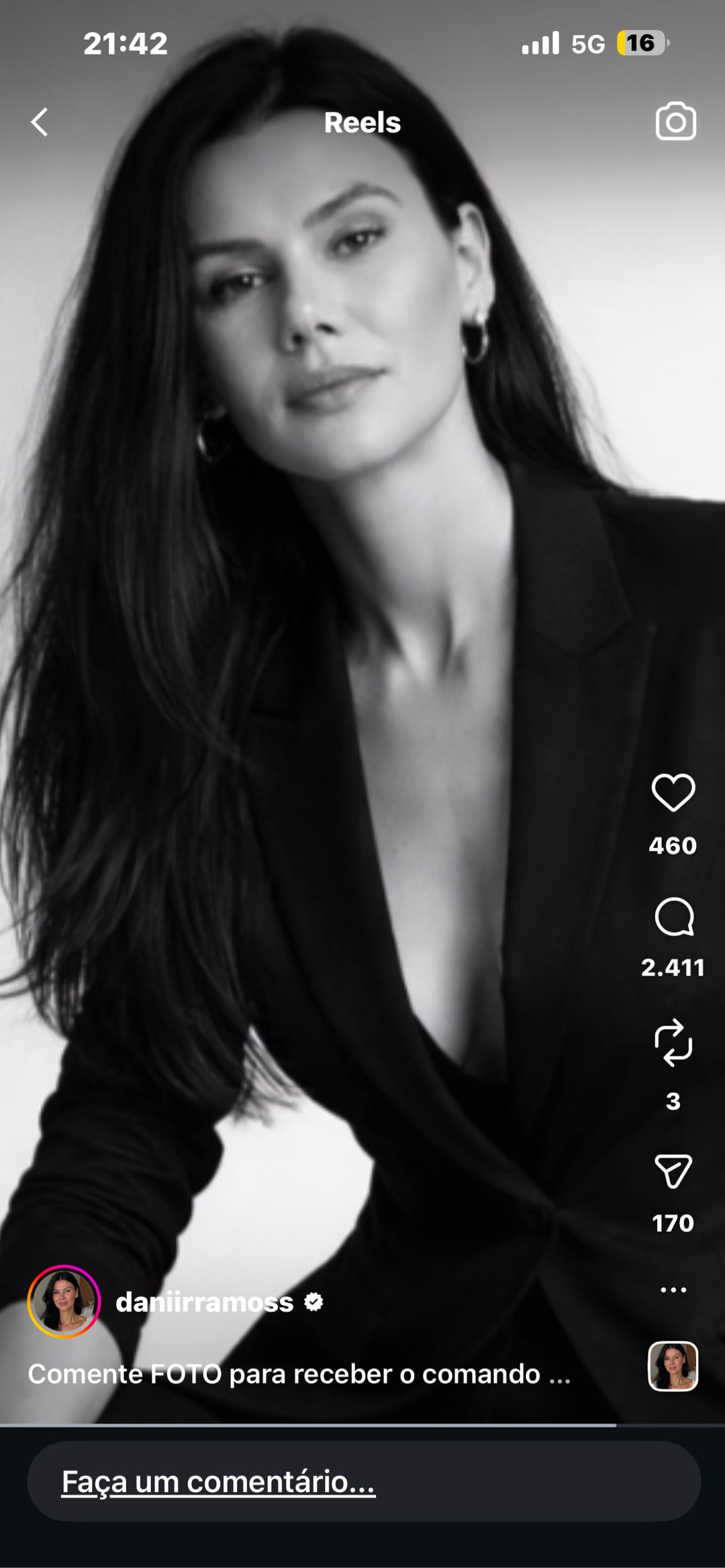Tap the Faça um comentário field
The image size is (725, 1568).
(362, 1481)
